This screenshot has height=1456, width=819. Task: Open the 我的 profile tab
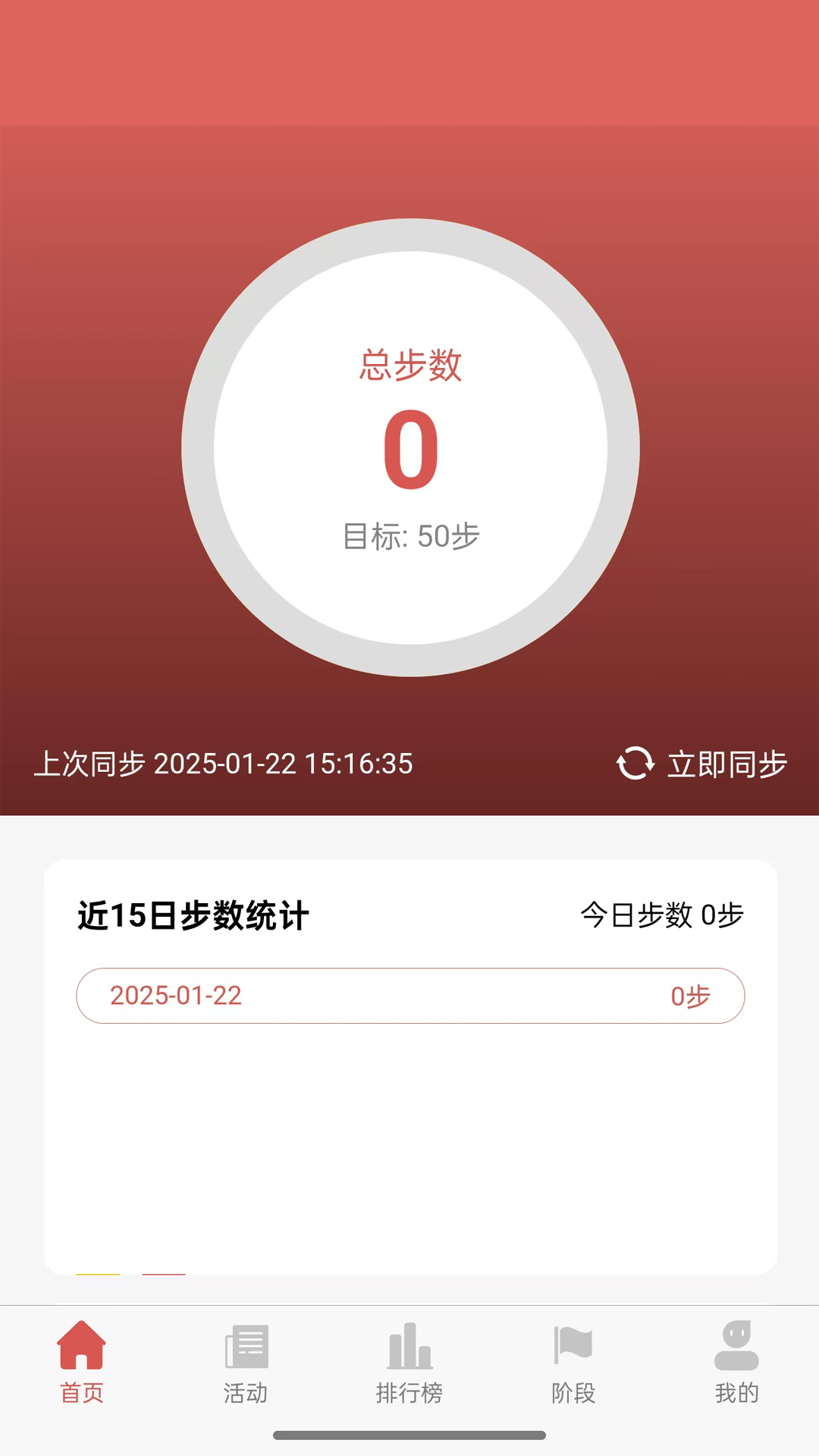pos(736,1362)
